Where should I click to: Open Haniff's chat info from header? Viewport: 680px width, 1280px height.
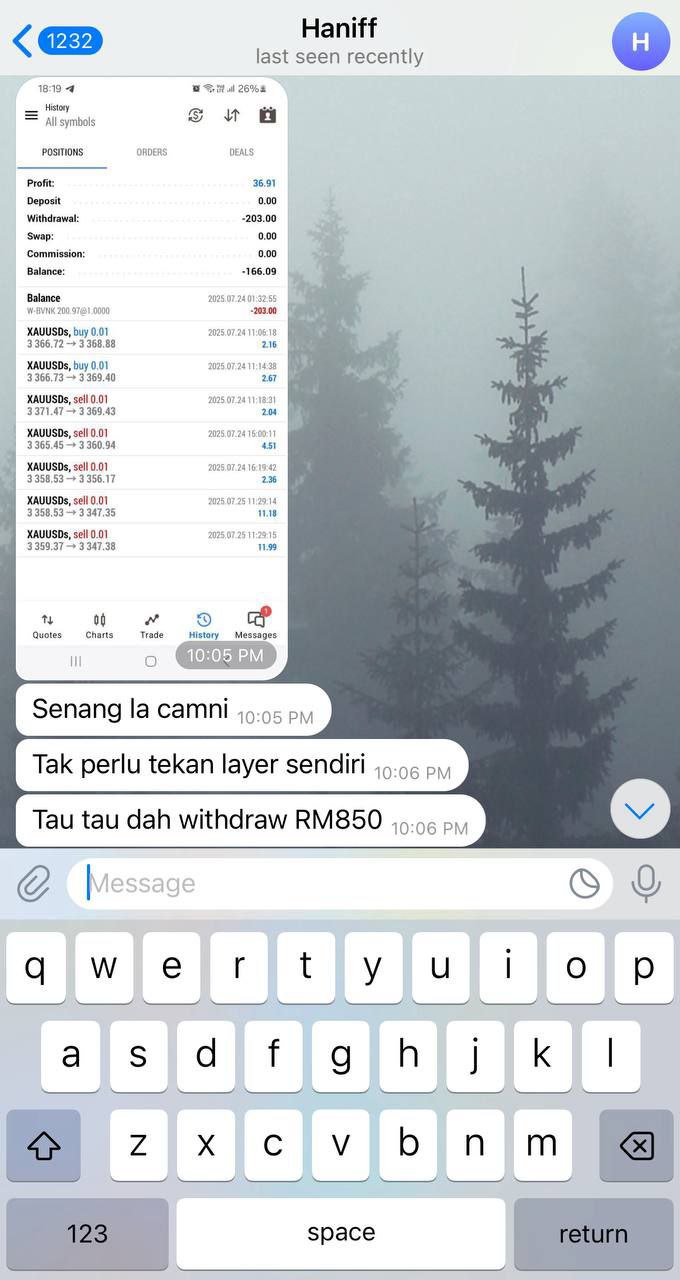click(x=339, y=41)
